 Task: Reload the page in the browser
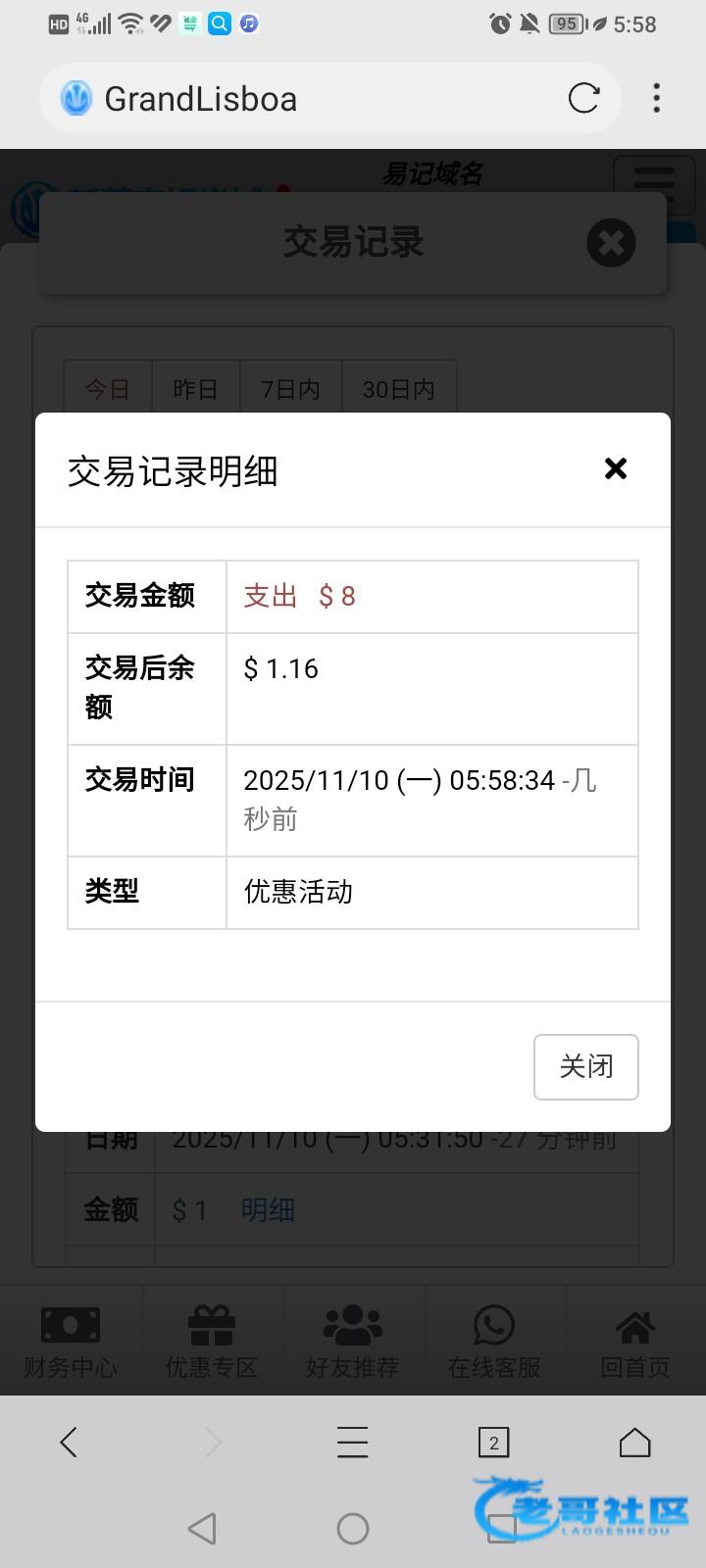pyautogui.click(x=583, y=98)
